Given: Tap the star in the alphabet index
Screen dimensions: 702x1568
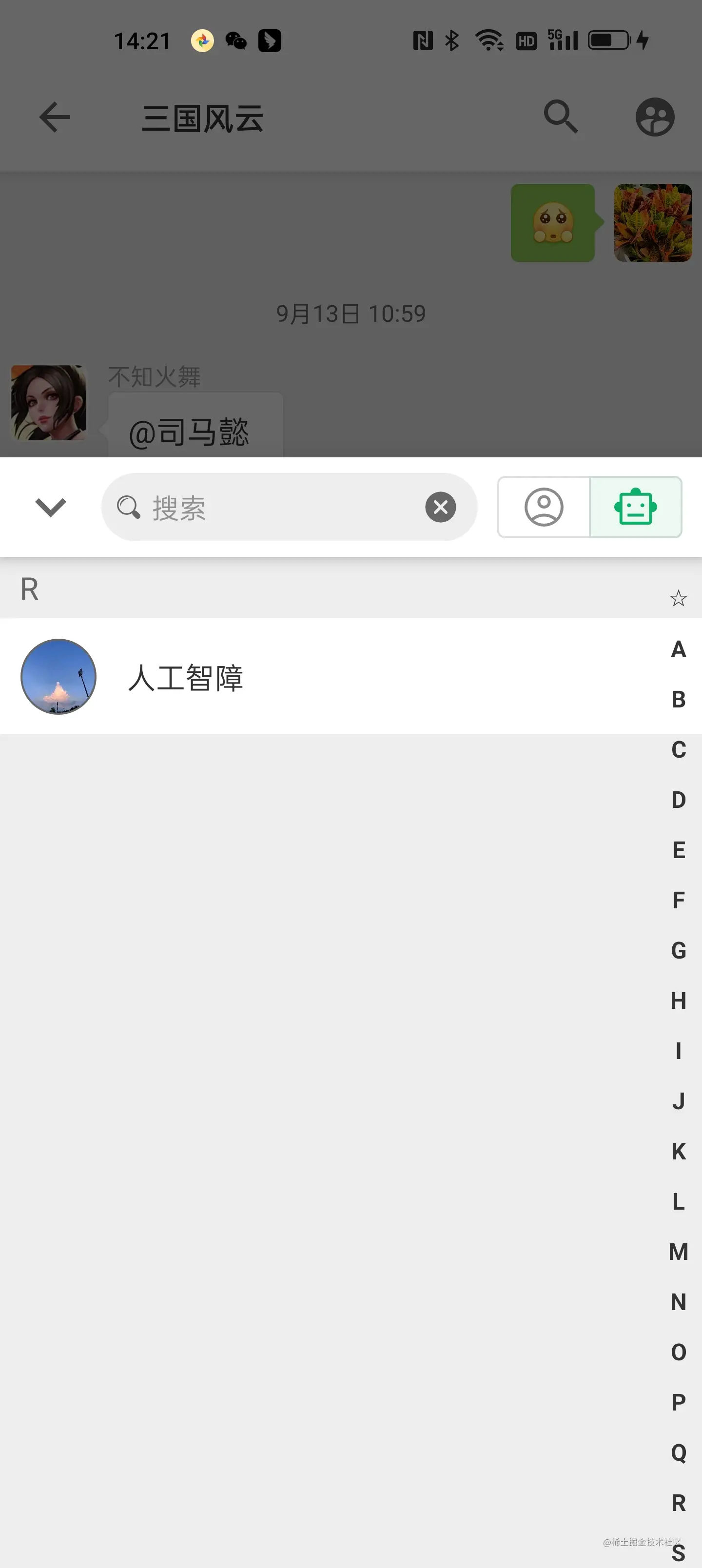Looking at the screenshot, I should point(678,598).
